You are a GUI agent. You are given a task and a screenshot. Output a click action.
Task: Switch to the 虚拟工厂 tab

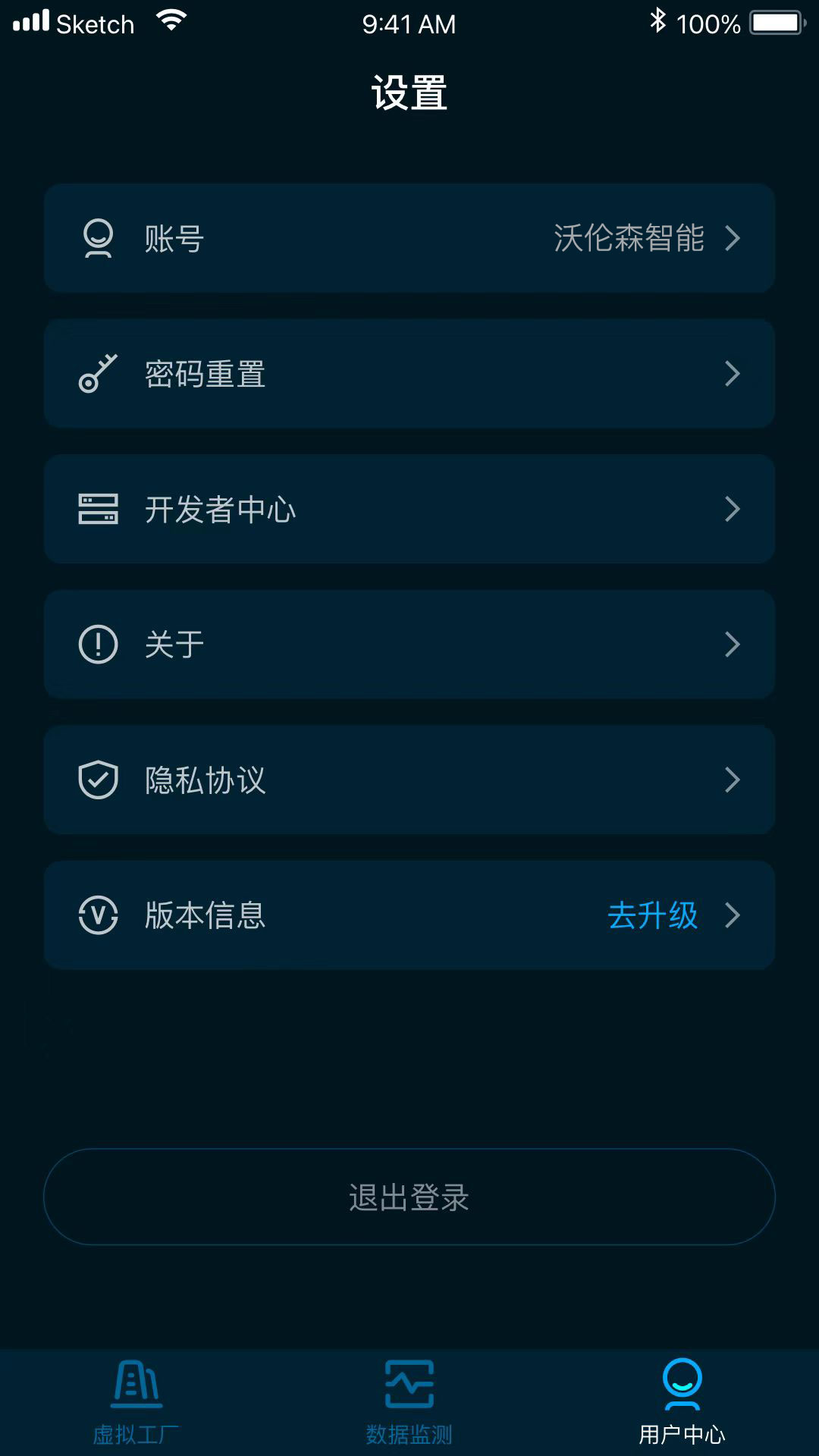pos(136,1403)
